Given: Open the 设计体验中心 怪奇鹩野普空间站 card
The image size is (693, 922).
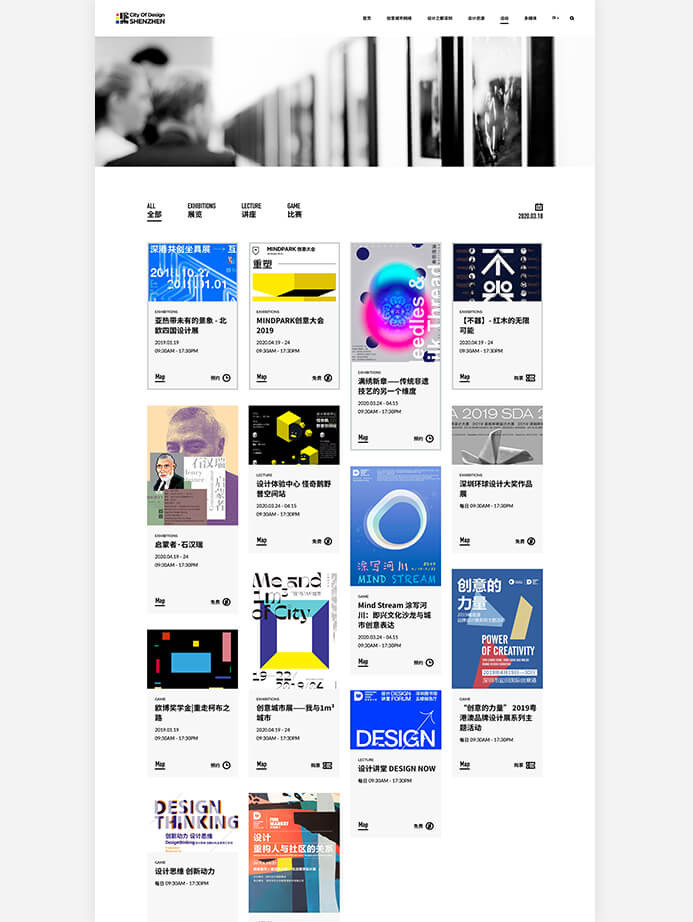Looking at the screenshot, I should pos(294,487).
